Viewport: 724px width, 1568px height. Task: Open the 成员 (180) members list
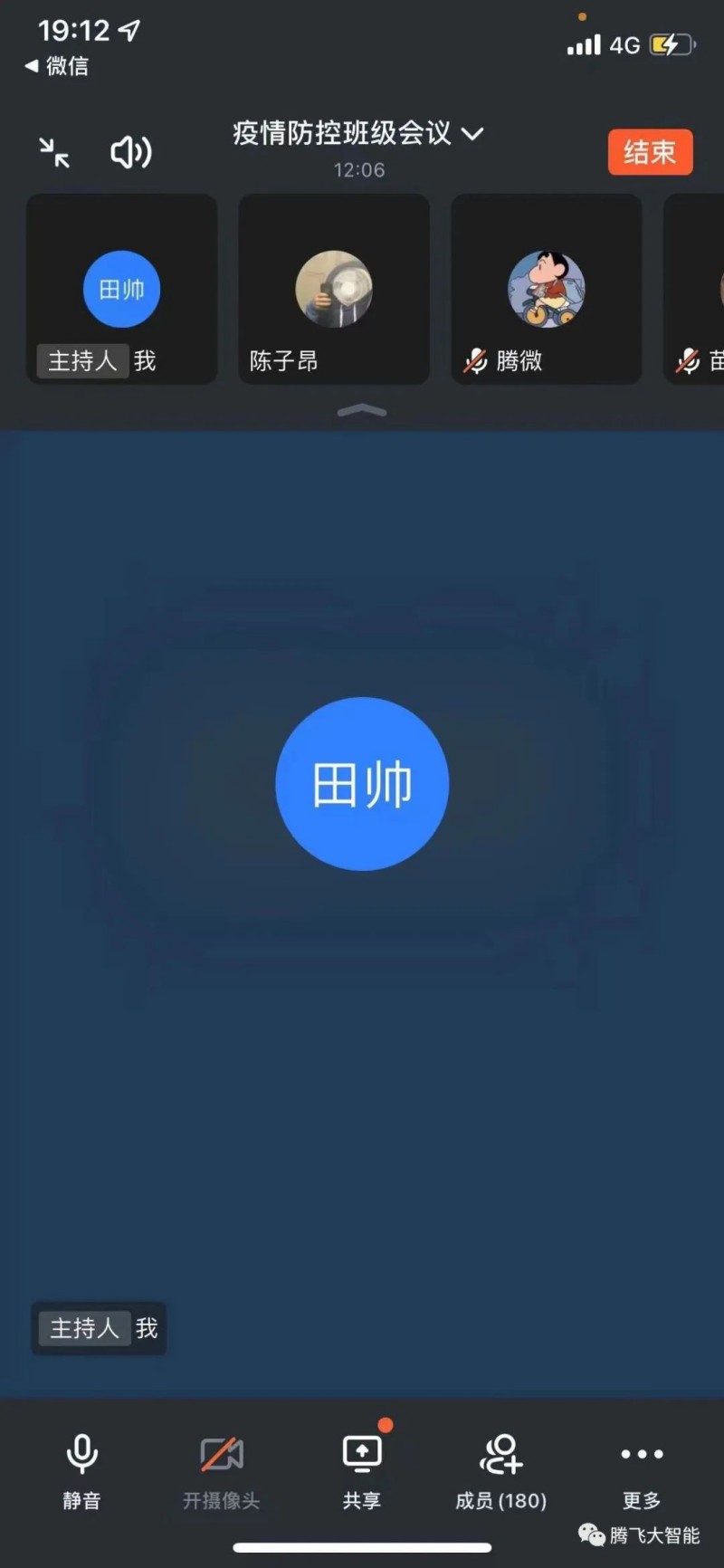[501, 1471]
